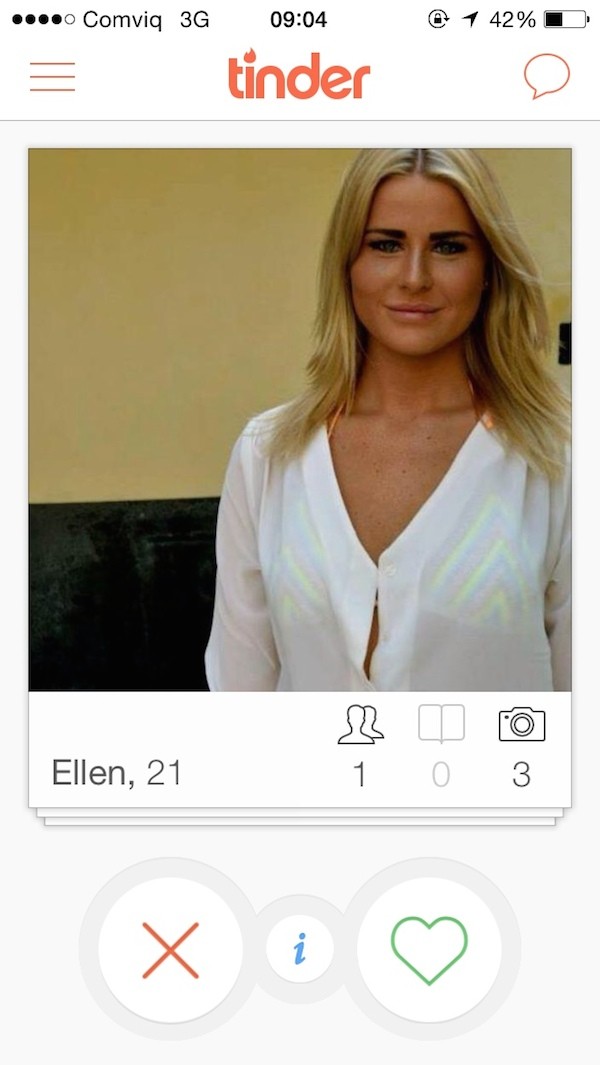Reject profile with the X button
The width and height of the screenshot is (600, 1065).
pos(171,949)
